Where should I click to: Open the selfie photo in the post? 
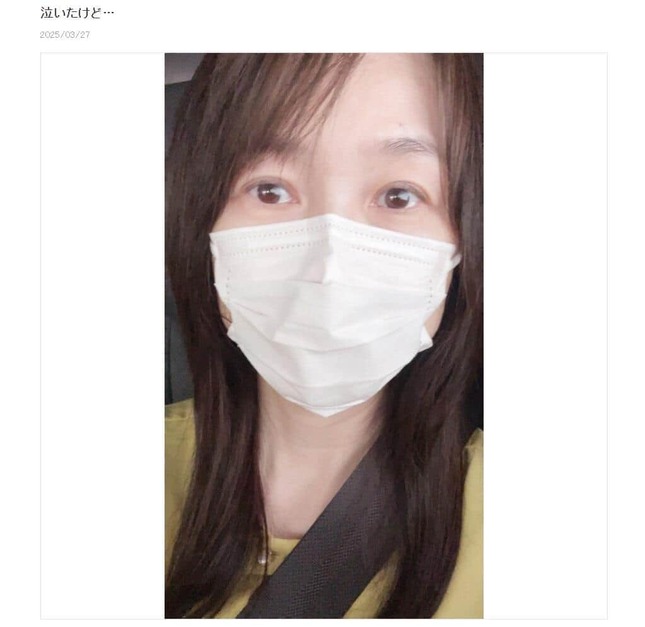tap(323, 335)
